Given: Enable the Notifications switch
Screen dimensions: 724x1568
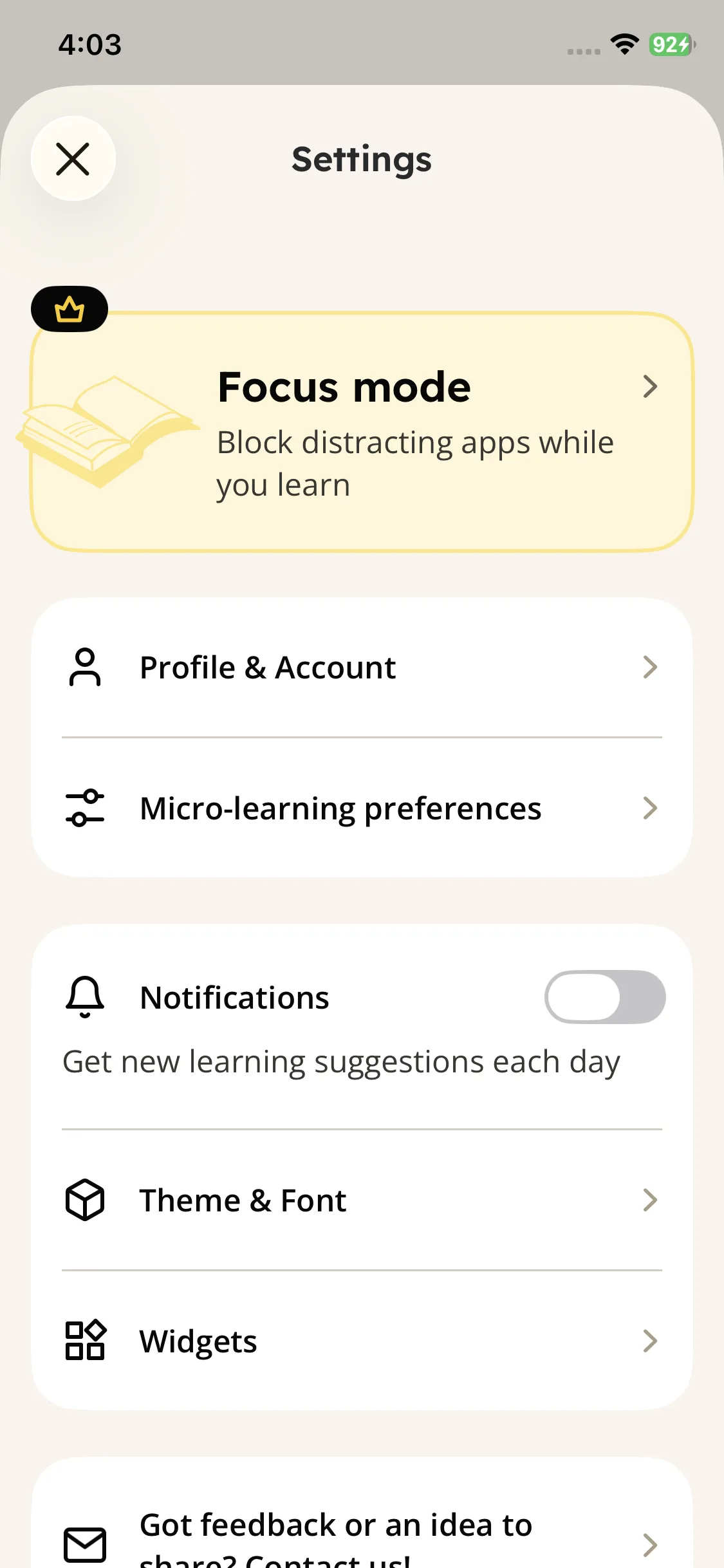Looking at the screenshot, I should tap(604, 997).
